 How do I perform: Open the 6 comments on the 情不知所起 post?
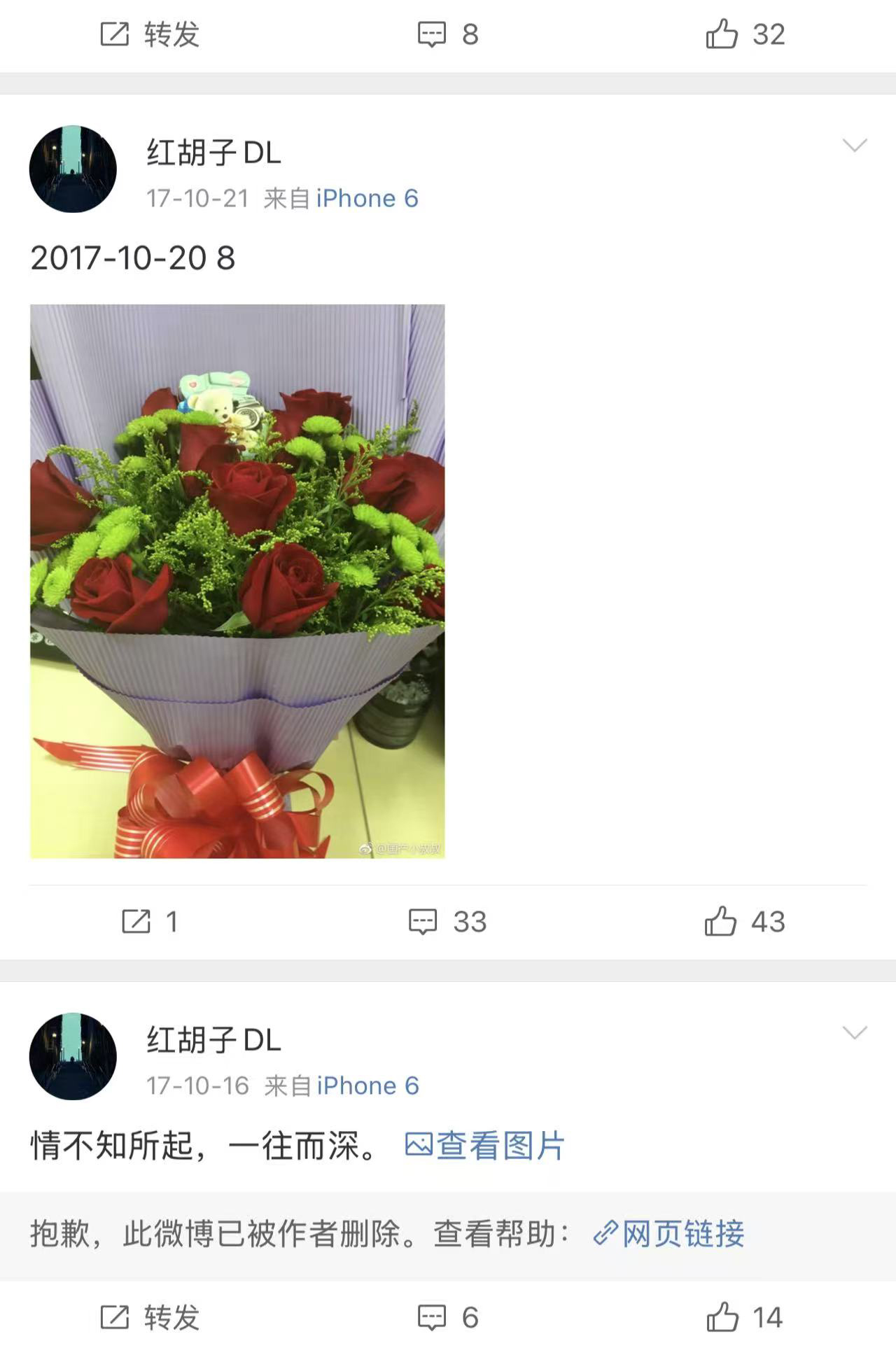(x=448, y=1318)
